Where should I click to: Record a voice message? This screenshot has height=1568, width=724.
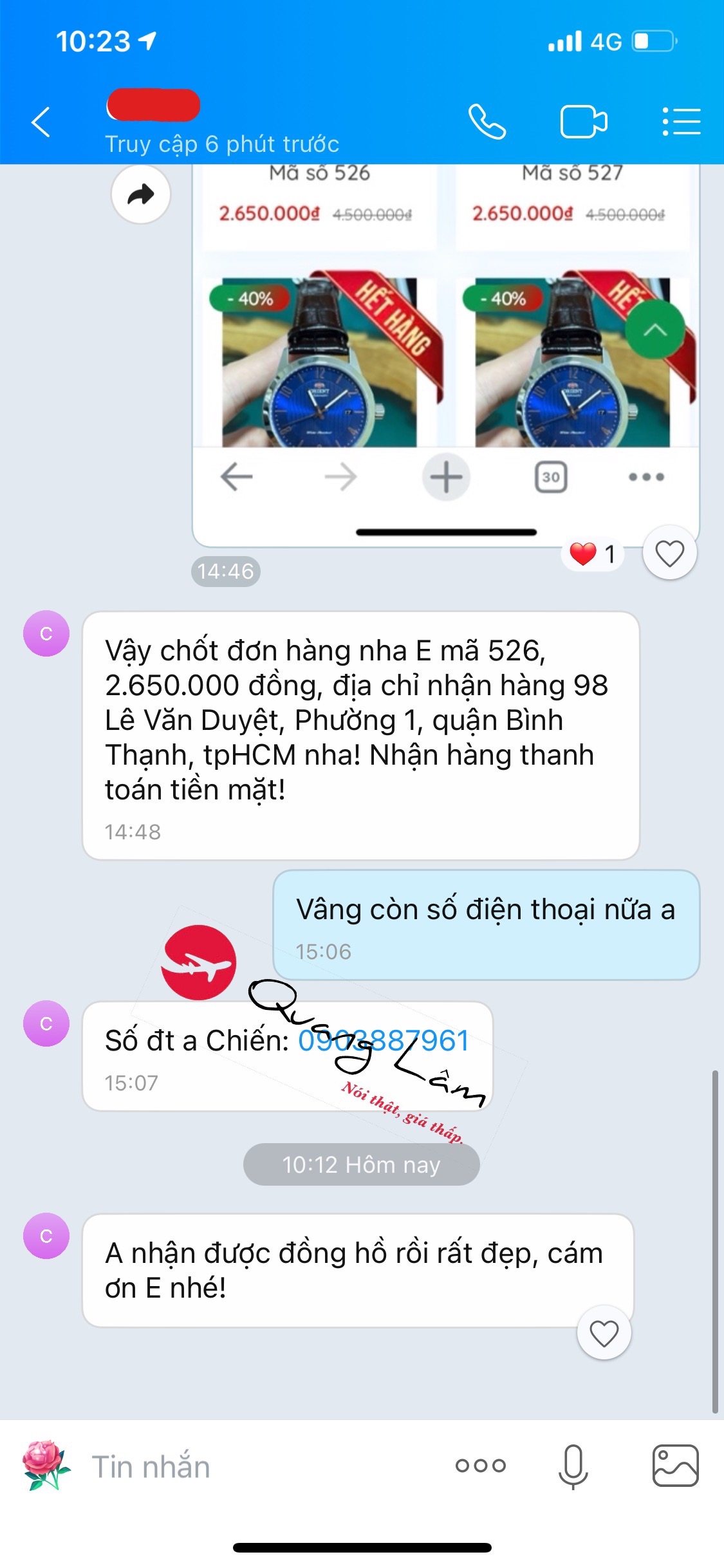(x=573, y=1466)
